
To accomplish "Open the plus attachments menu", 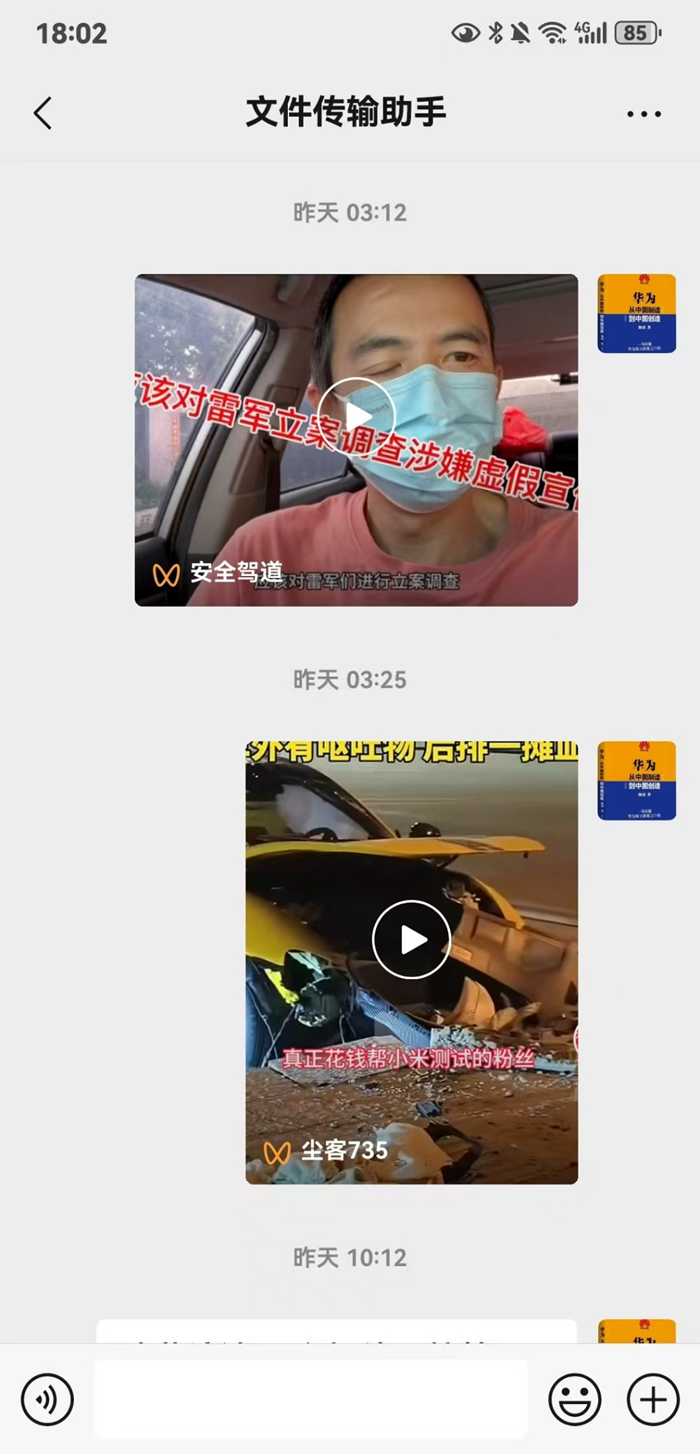I will point(652,1399).
